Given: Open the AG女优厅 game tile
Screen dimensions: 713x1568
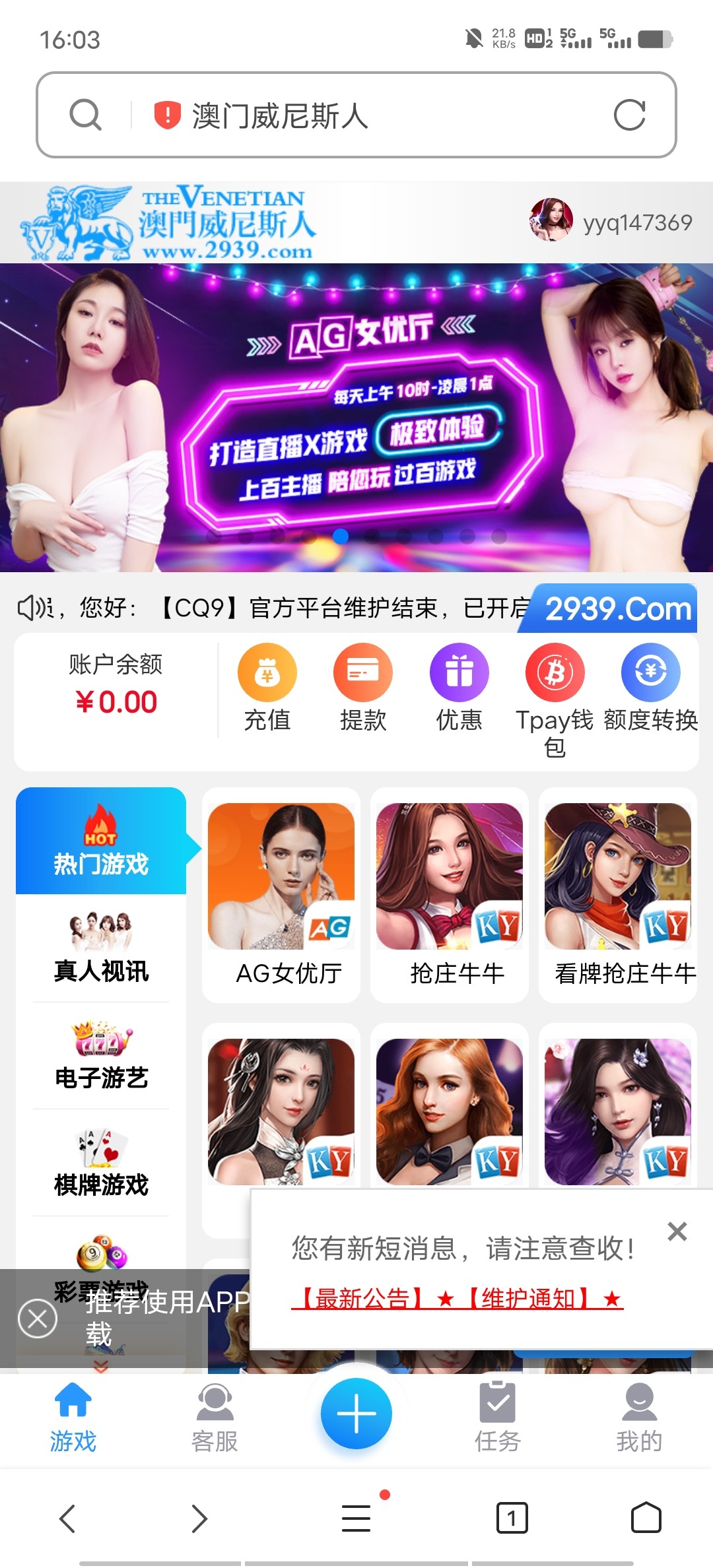Looking at the screenshot, I should [281, 894].
